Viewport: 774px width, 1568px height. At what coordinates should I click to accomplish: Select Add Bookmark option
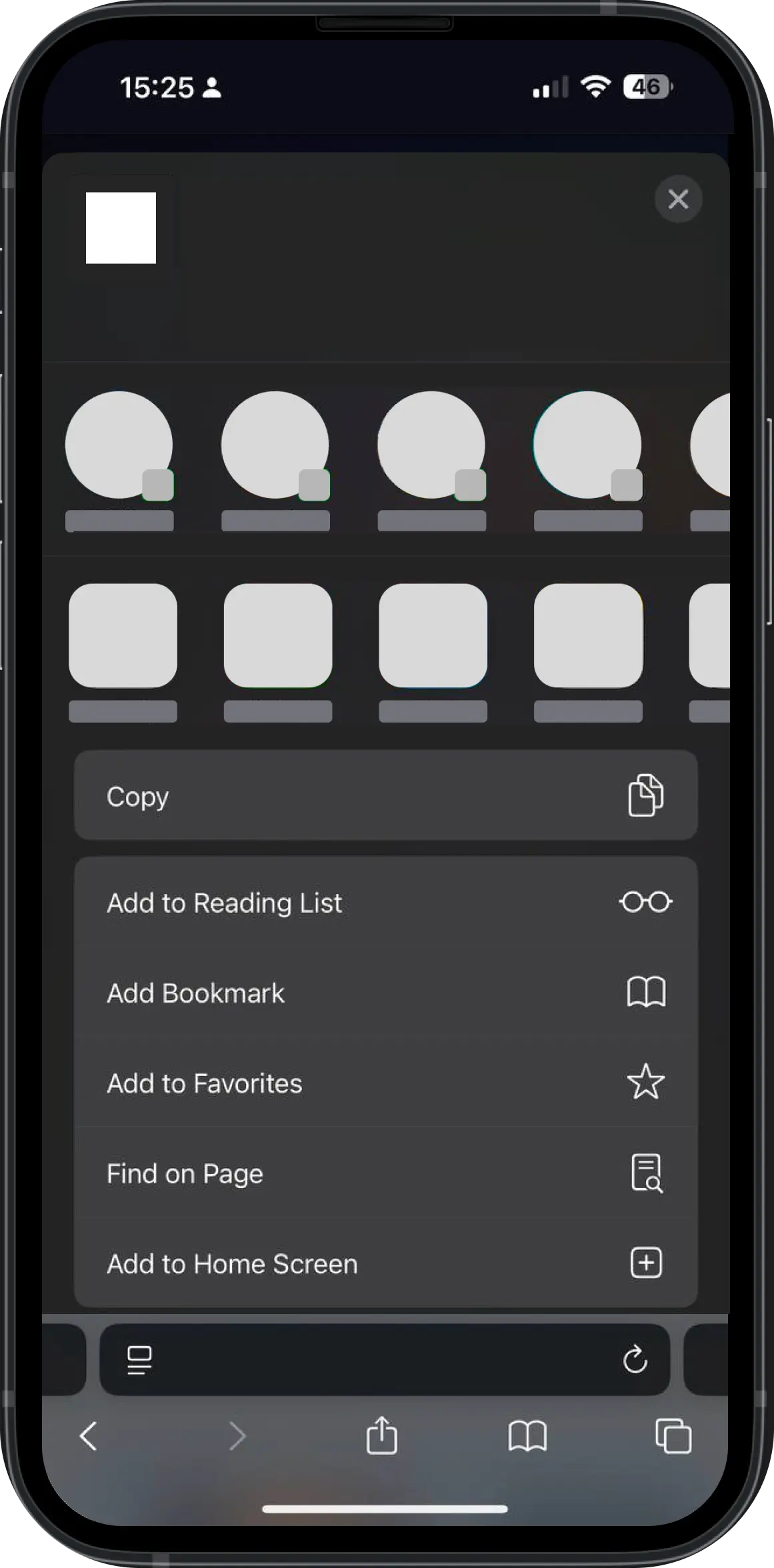[385, 993]
